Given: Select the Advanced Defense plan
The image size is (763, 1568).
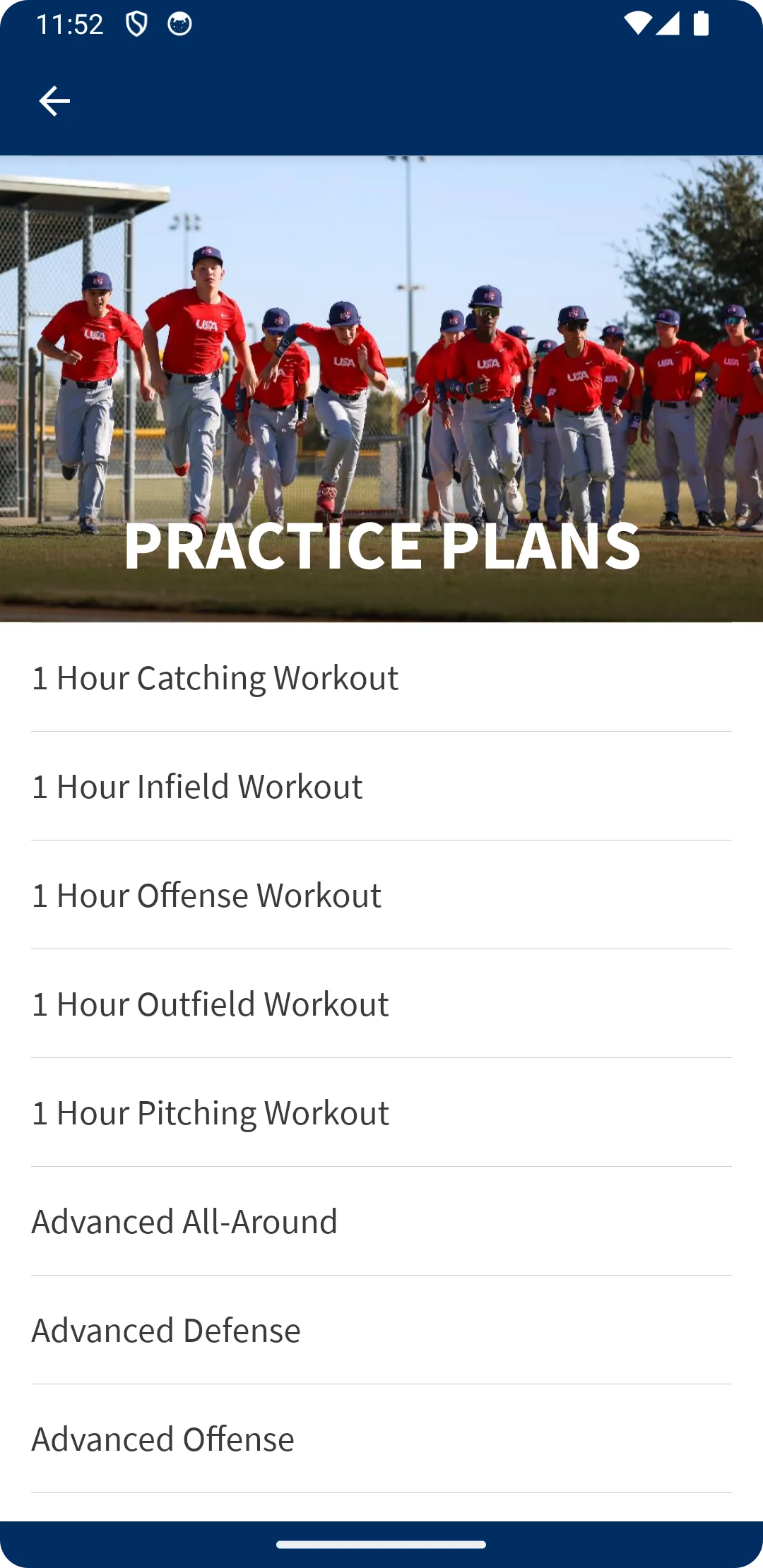Looking at the screenshot, I should click(x=381, y=1330).
